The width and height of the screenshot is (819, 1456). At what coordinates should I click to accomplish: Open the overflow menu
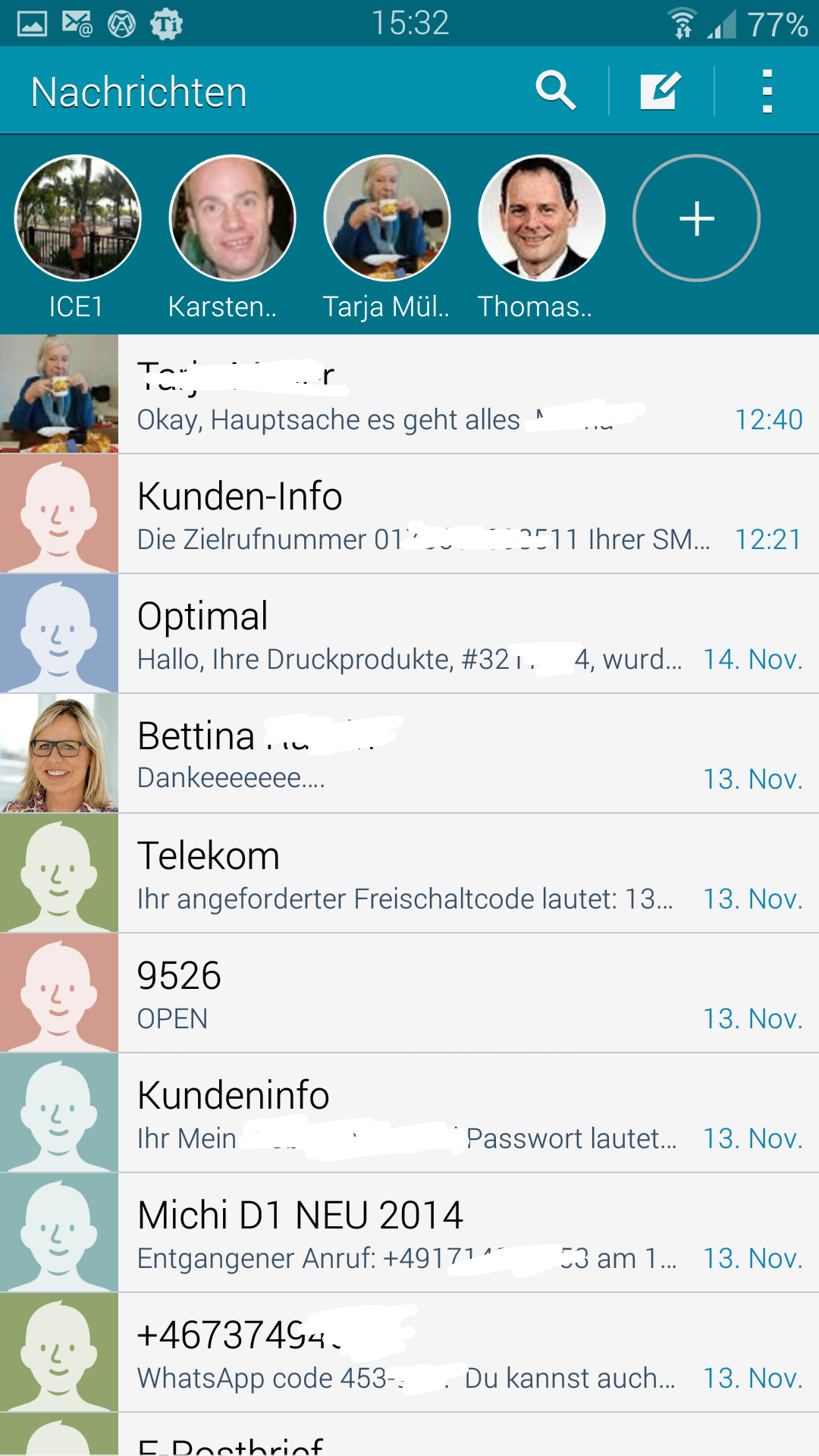pos(767,91)
